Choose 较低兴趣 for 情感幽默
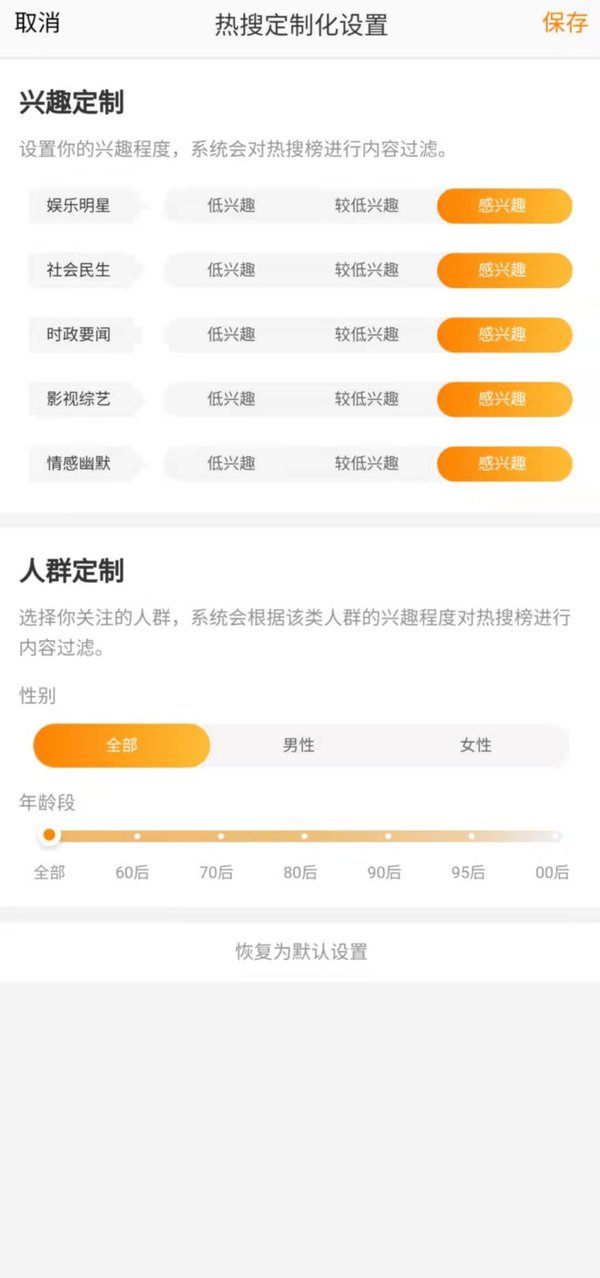This screenshot has width=600, height=1278. point(366,463)
